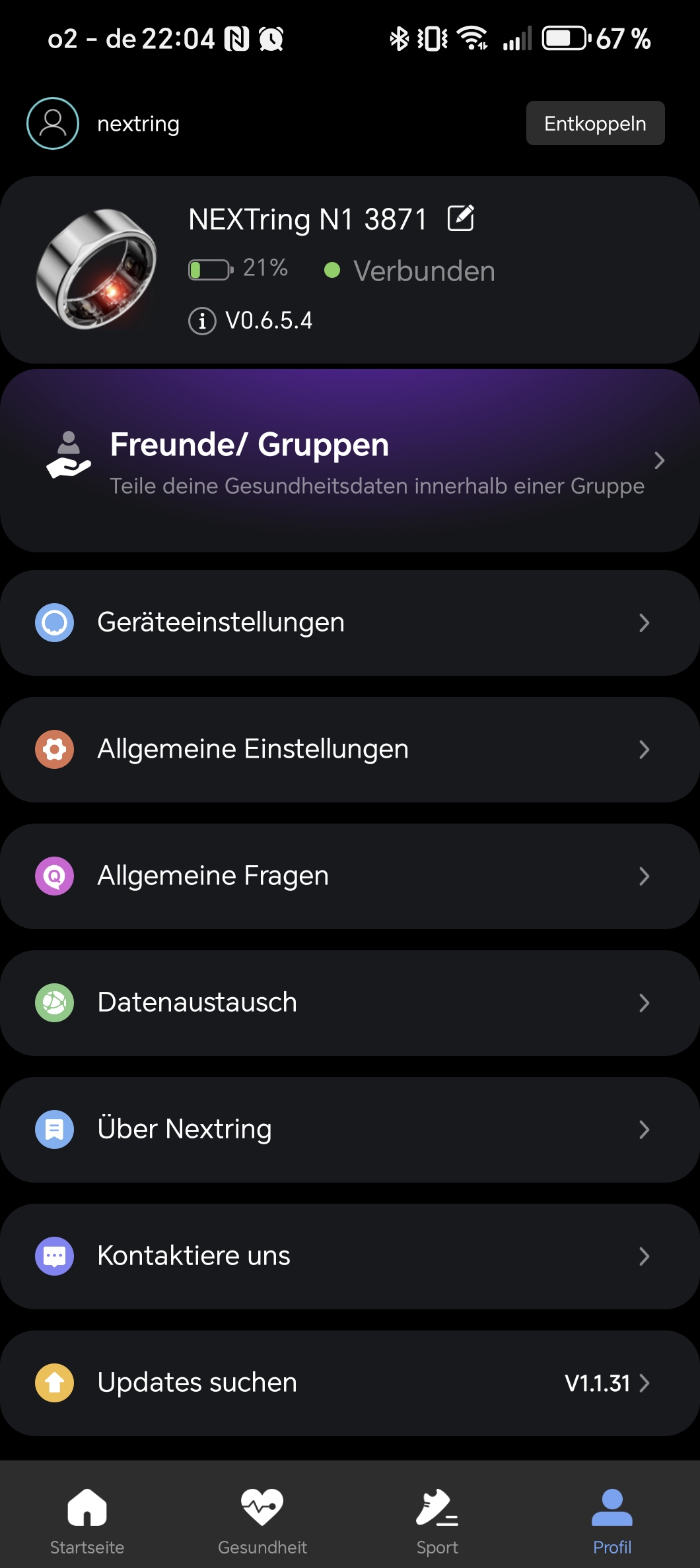Image resolution: width=700 pixels, height=1568 pixels.
Task: Open Geräteeinstellungen
Action: [x=350, y=622]
